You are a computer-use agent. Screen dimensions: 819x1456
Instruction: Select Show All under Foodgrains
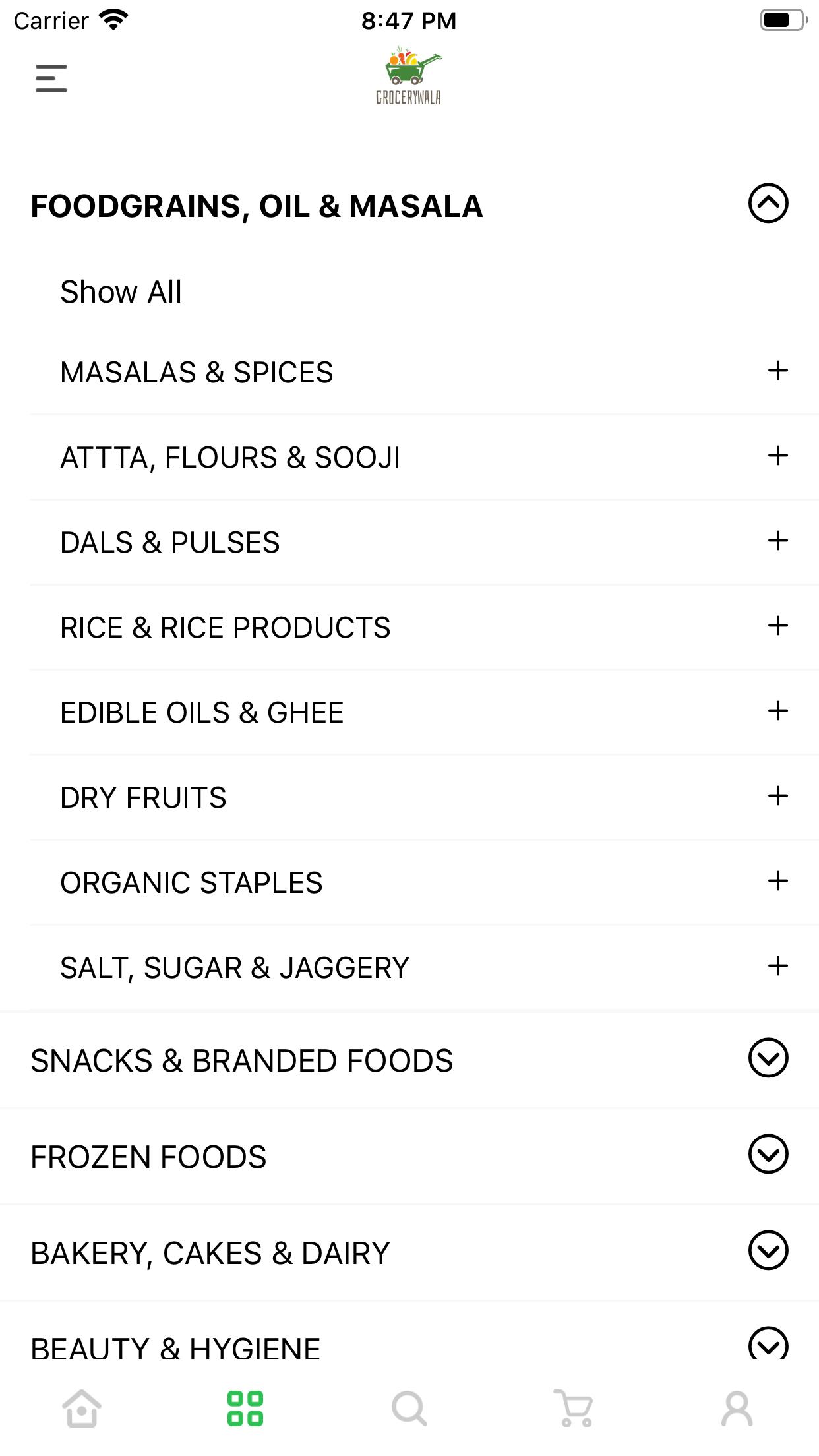point(121,291)
